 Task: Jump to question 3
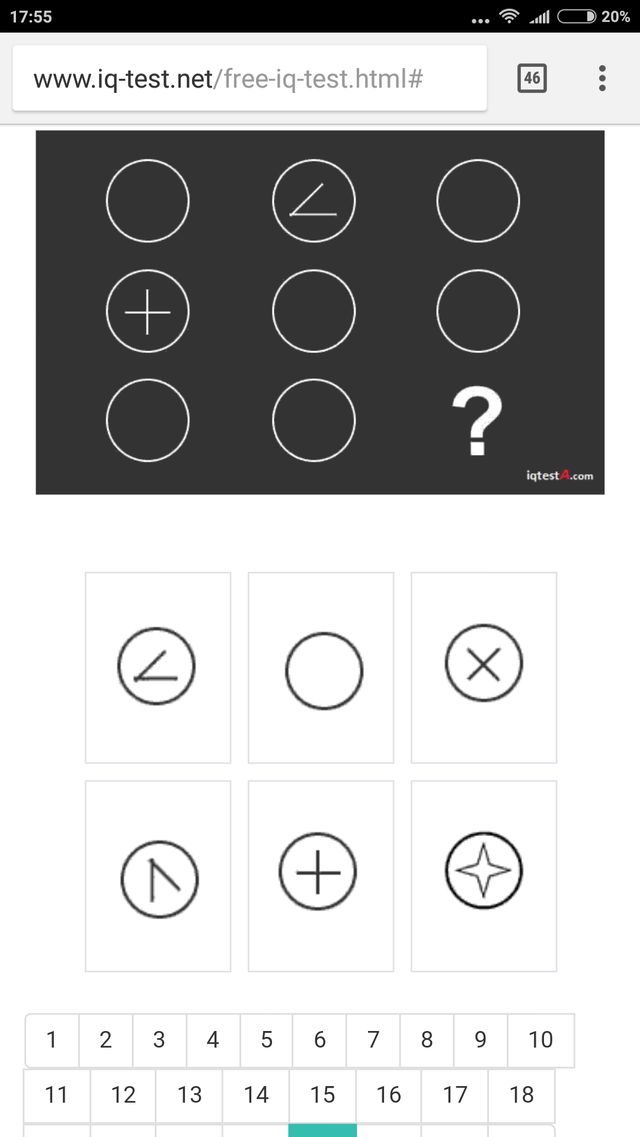click(x=159, y=1040)
